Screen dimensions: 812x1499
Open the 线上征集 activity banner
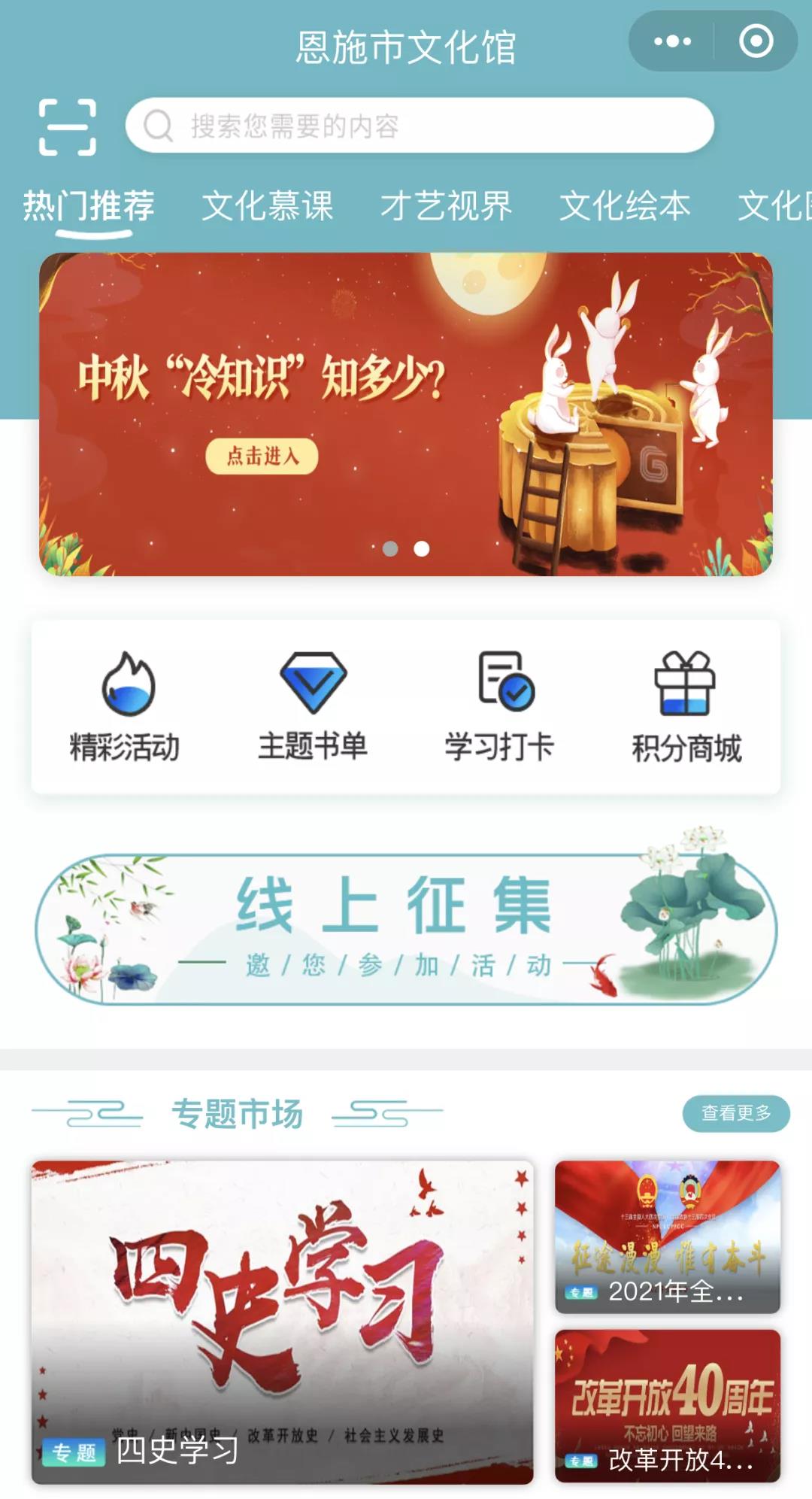pos(406,929)
